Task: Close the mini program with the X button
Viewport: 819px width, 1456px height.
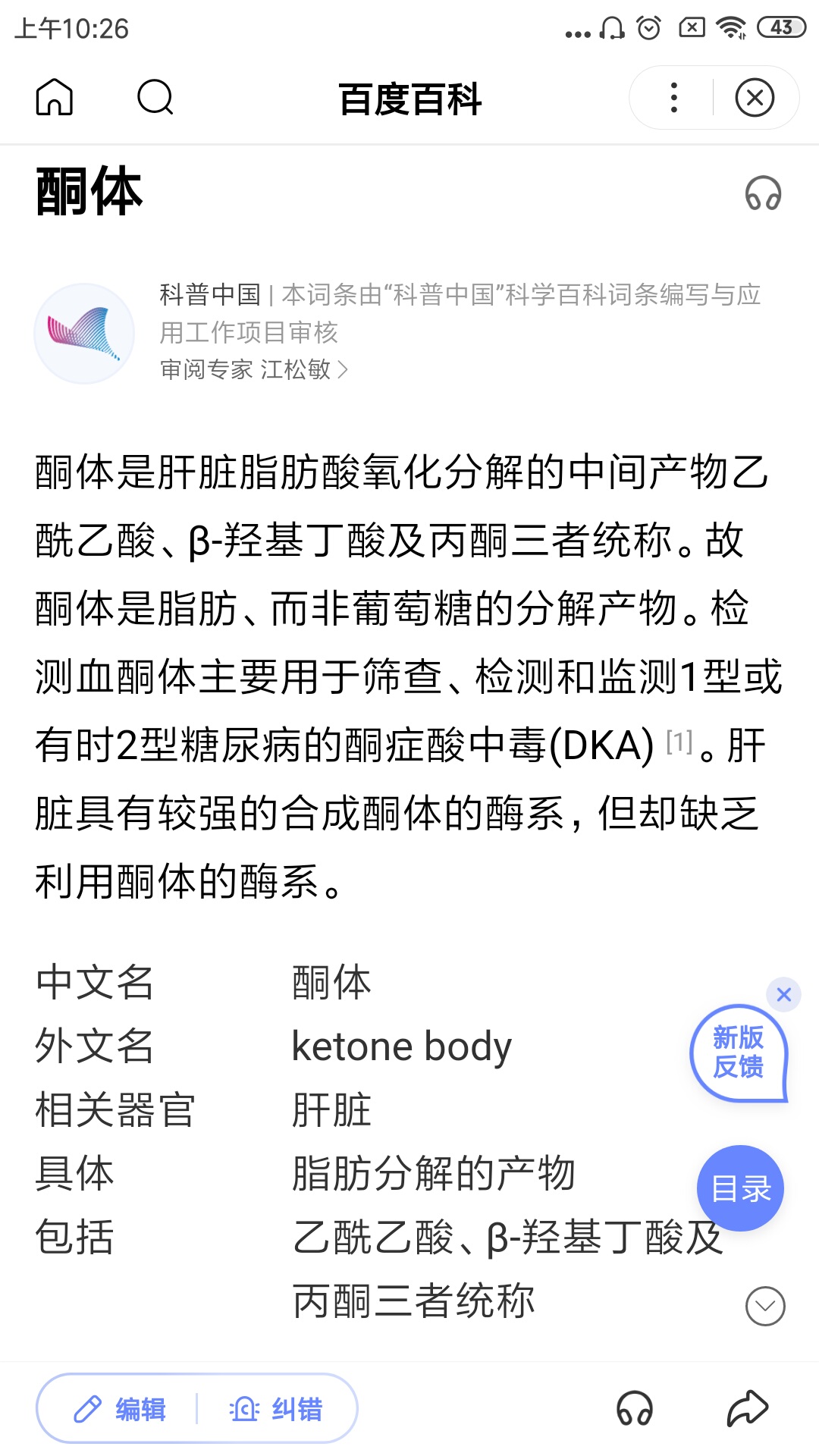Action: [x=755, y=98]
